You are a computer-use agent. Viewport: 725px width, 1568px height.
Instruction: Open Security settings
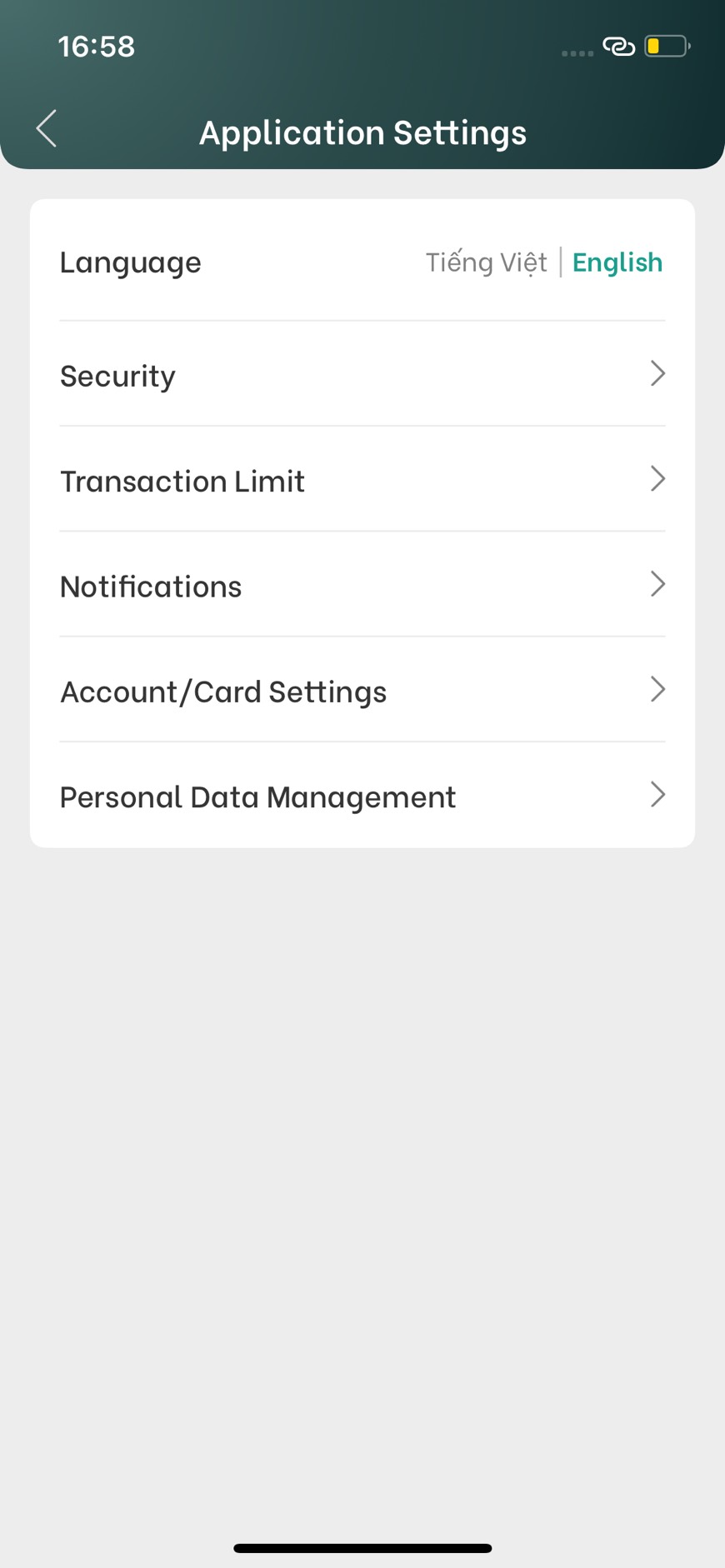(x=362, y=375)
